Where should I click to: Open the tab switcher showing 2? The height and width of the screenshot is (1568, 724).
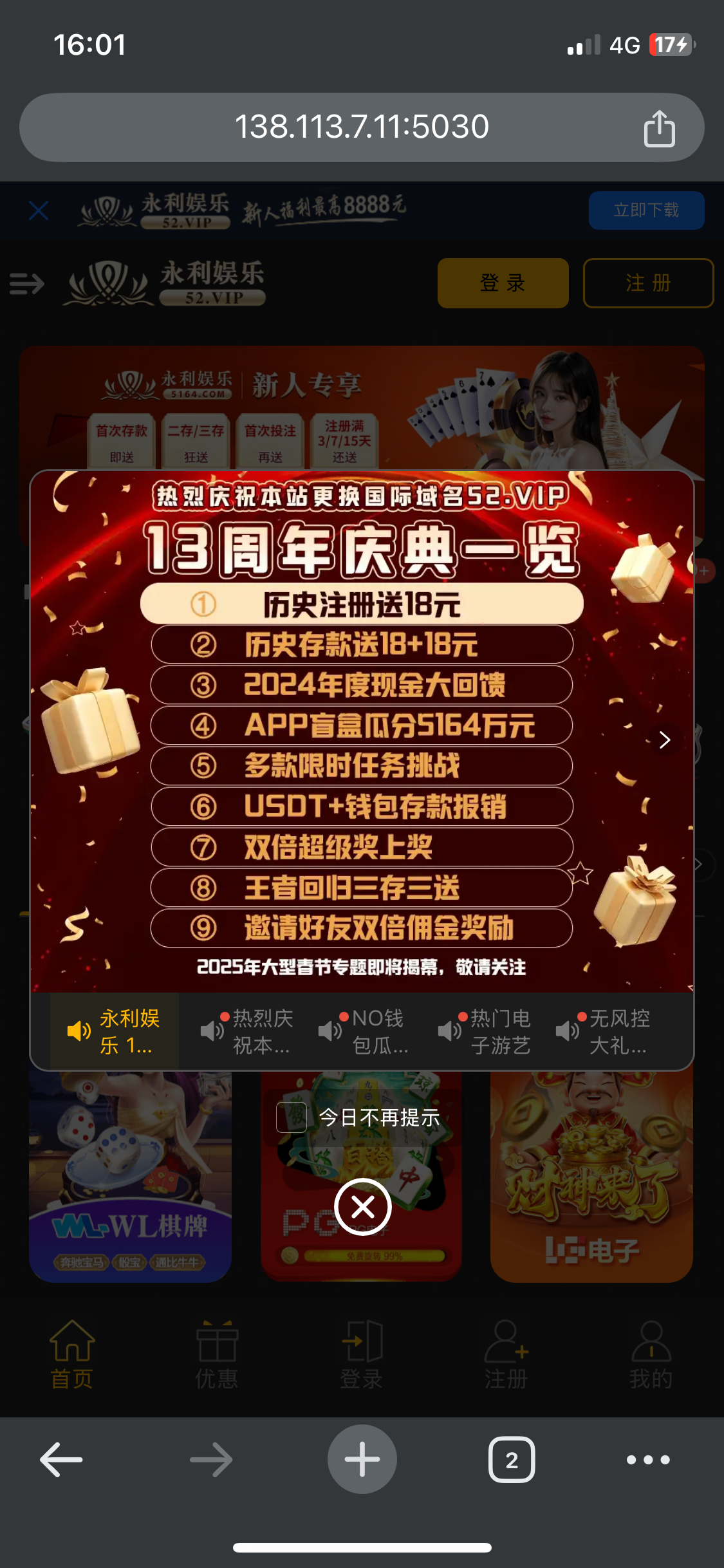point(512,1459)
